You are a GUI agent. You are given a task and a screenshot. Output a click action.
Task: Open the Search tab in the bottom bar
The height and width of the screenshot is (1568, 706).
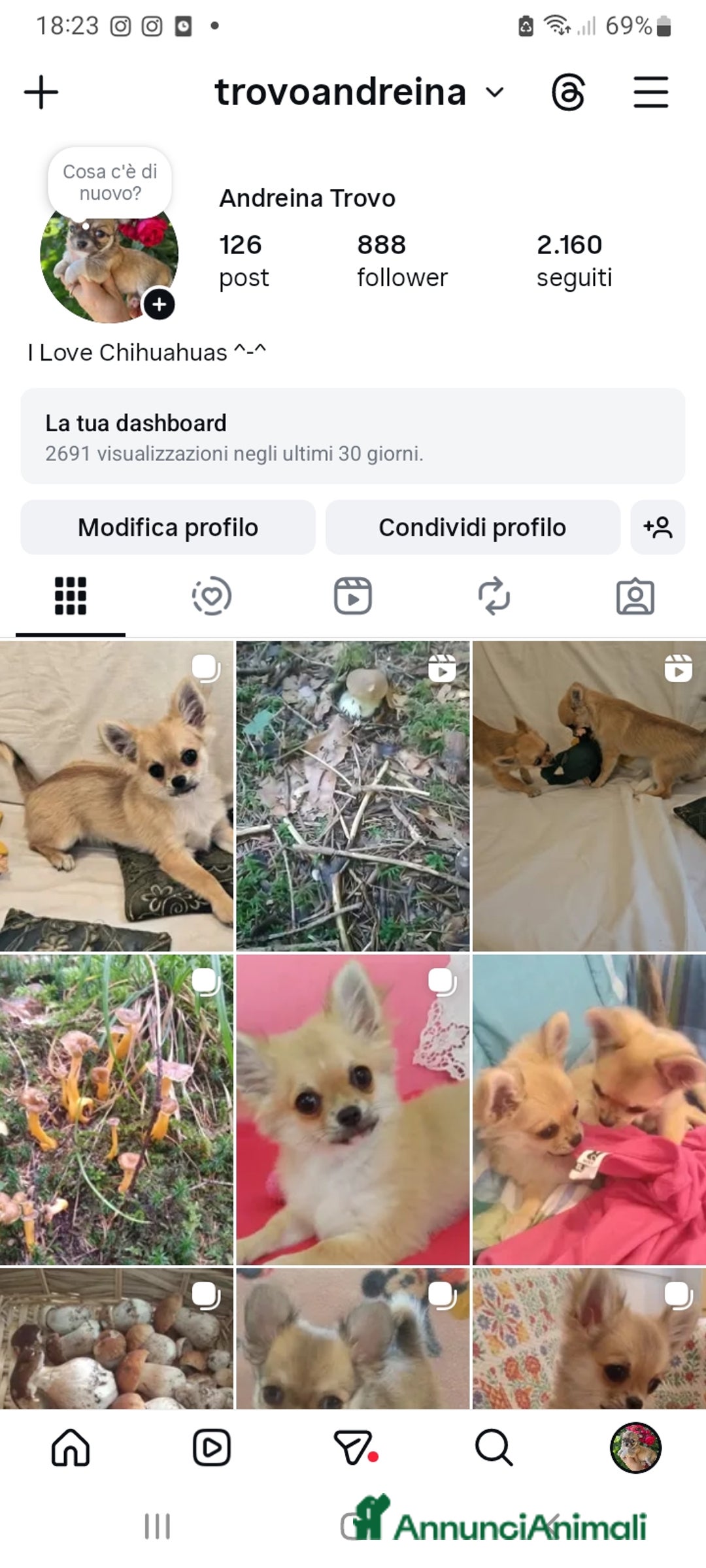coord(494,1448)
